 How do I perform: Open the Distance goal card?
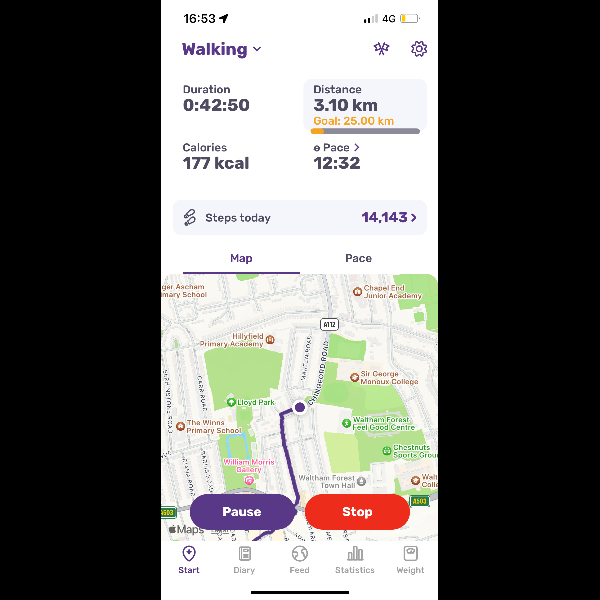click(x=365, y=107)
